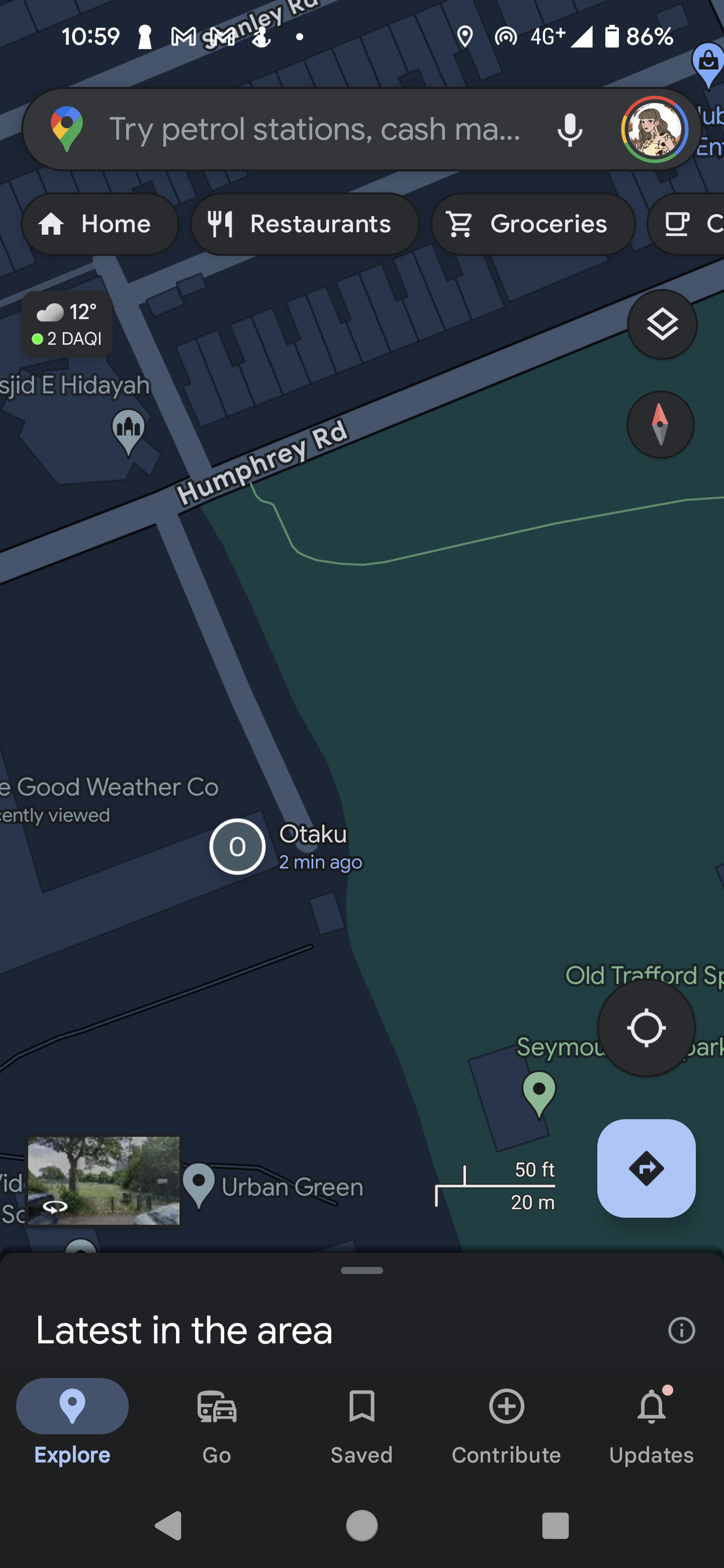Open the account profile picture

(x=654, y=129)
